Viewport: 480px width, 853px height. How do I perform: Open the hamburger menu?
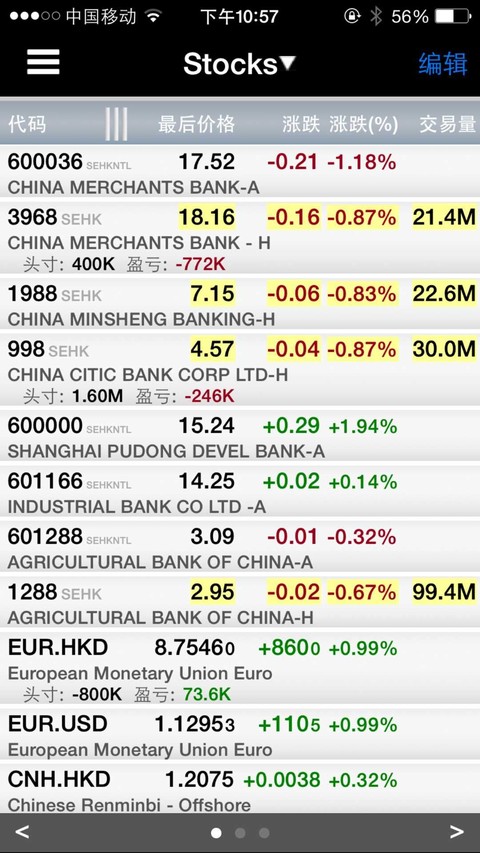pos(43,62)
